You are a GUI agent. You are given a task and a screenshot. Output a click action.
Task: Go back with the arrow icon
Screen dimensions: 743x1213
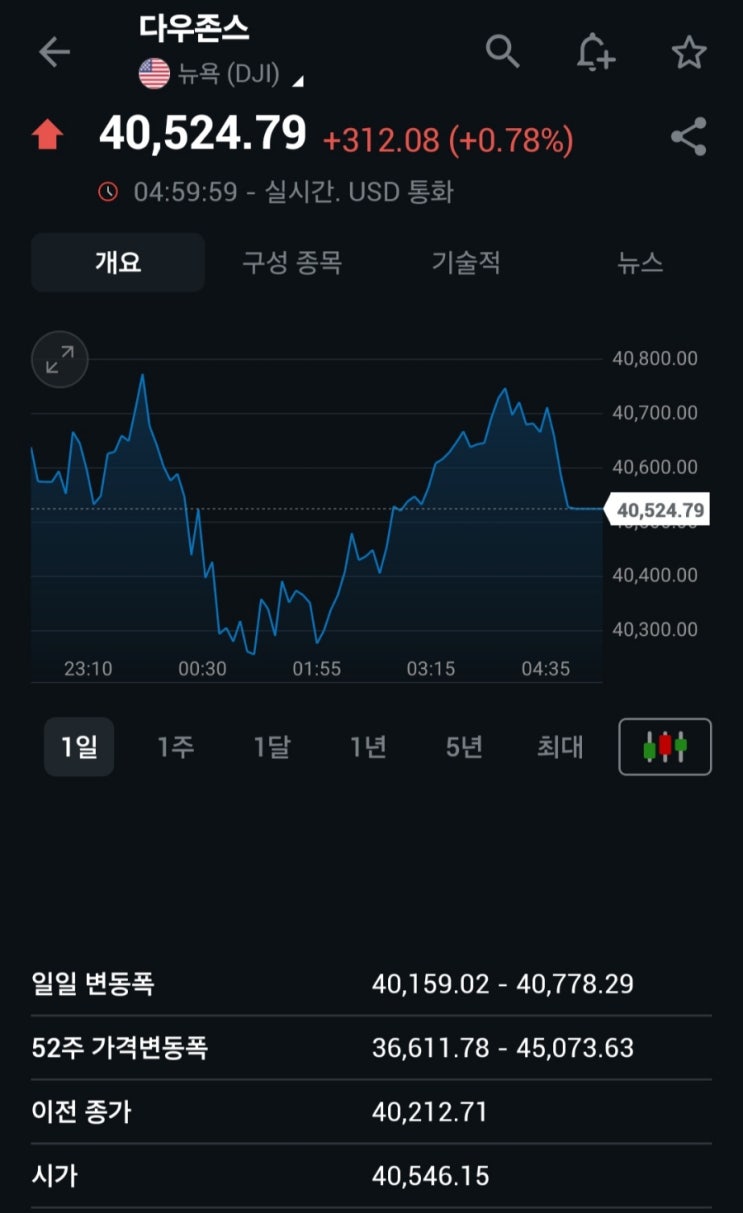(54, 52)
